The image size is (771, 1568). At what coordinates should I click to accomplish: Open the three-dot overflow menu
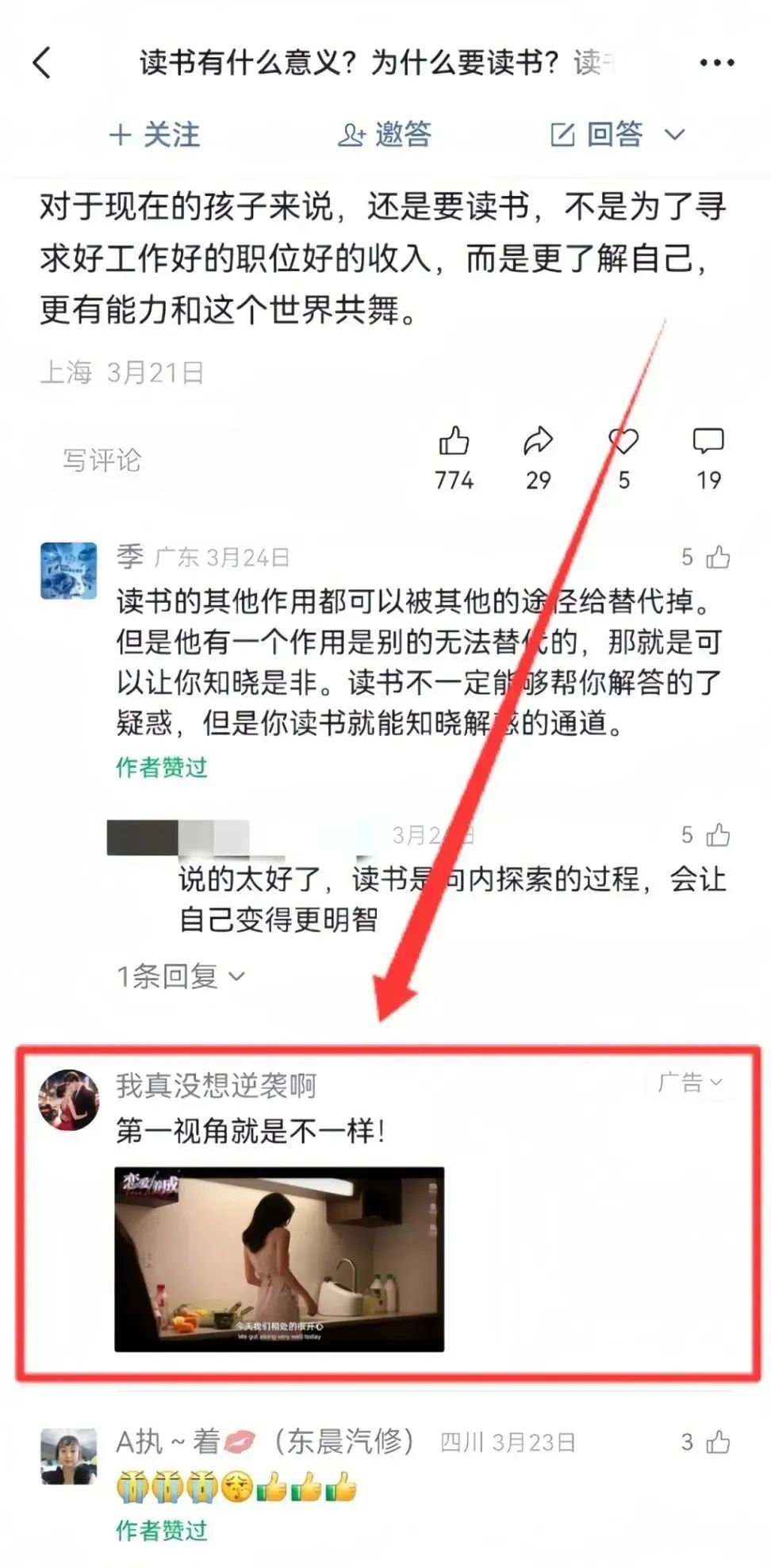[717, 63]
